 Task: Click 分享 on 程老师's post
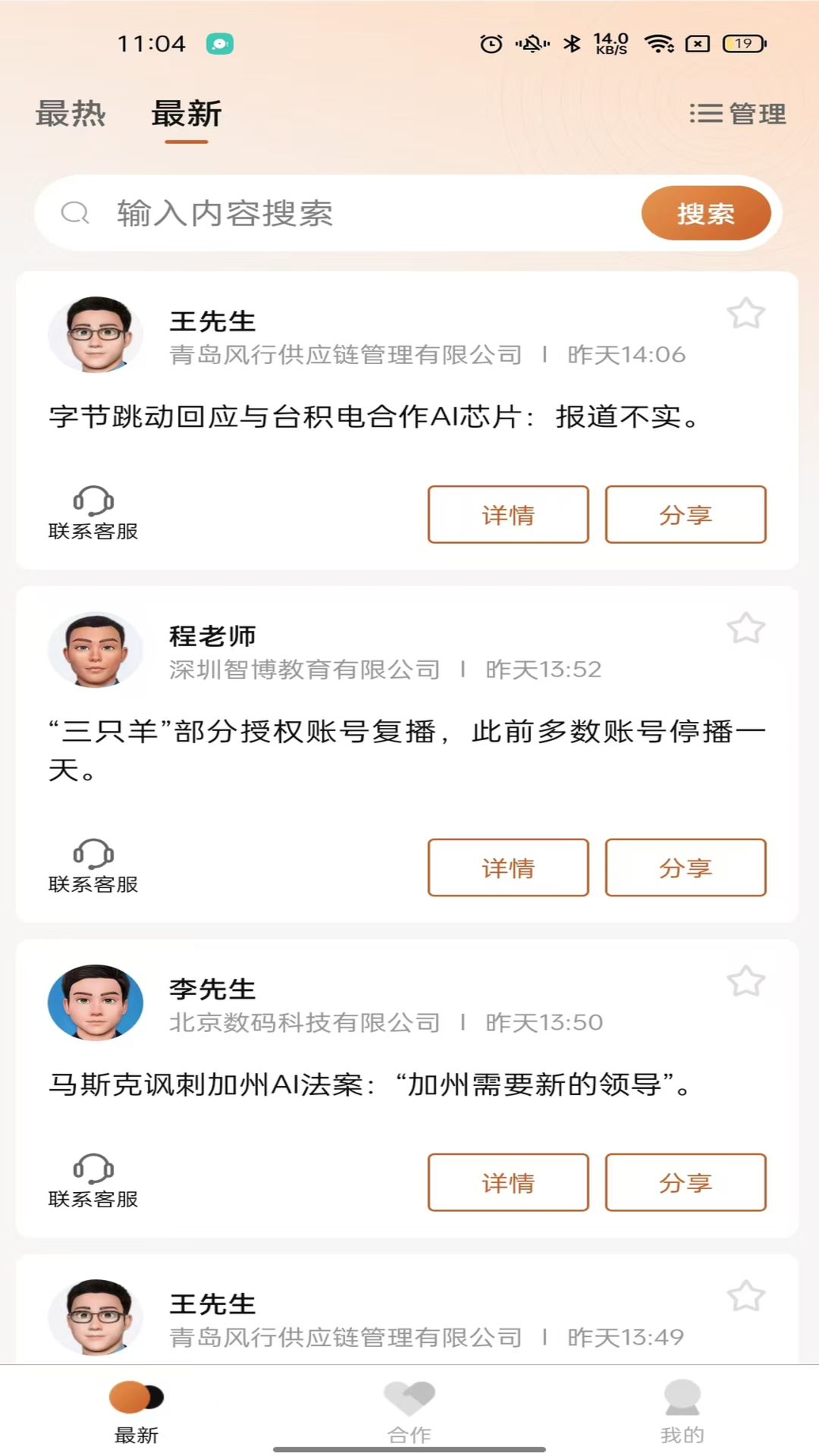pyautogui.click(x=685, y=868)
